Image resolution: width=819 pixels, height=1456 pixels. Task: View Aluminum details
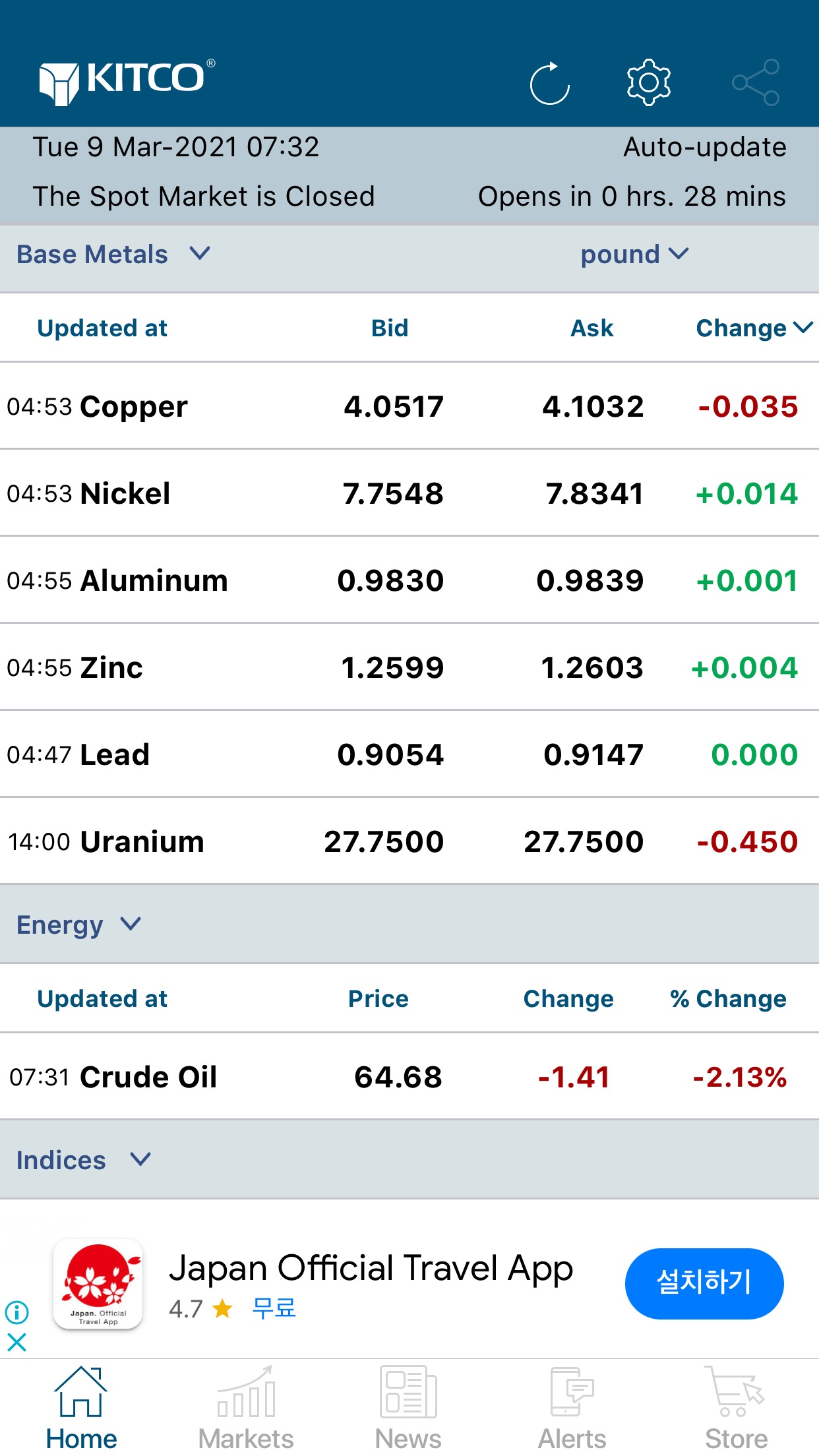click(x=409, y=580)
